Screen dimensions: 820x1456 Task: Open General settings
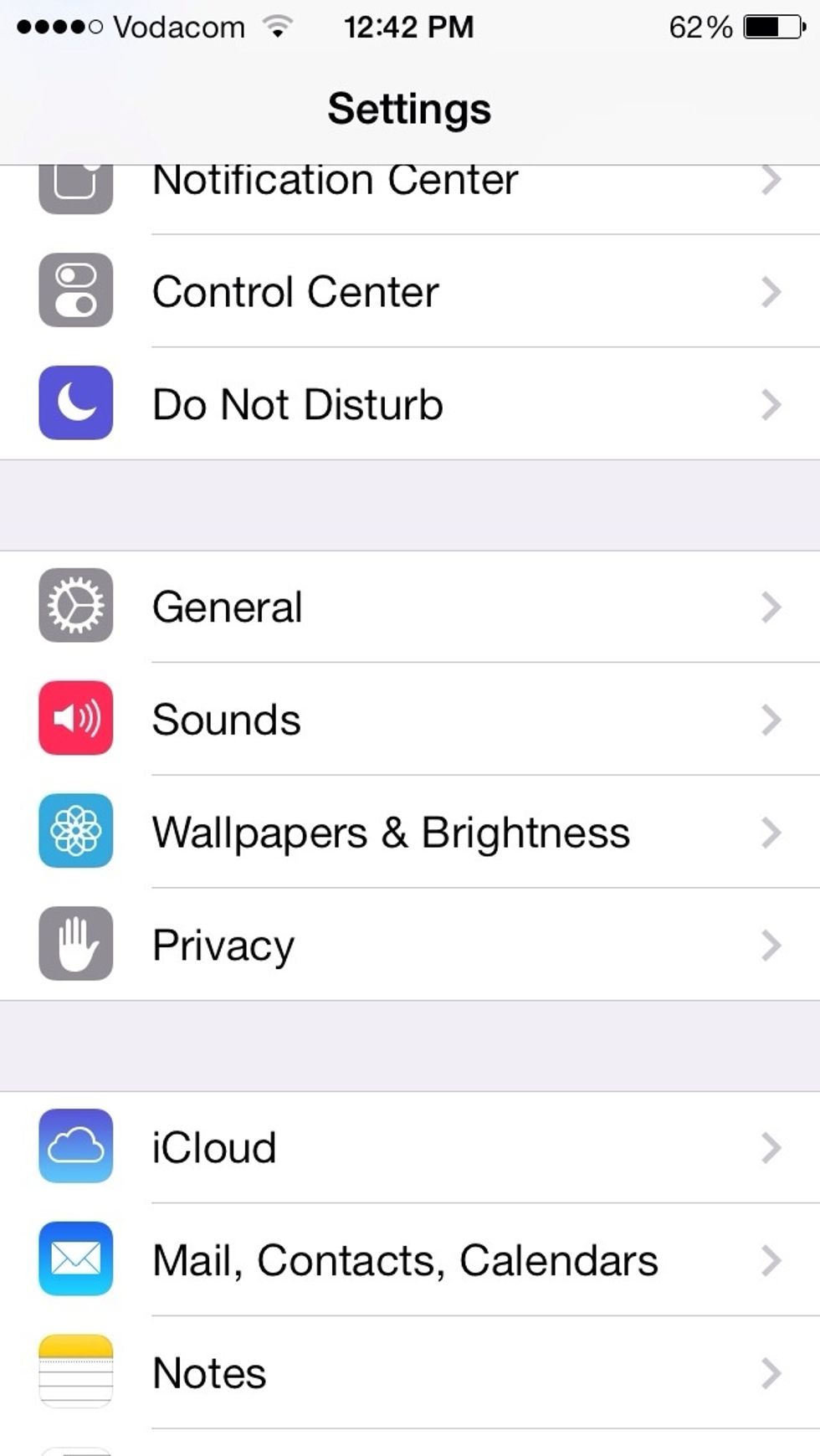point(410,607)
